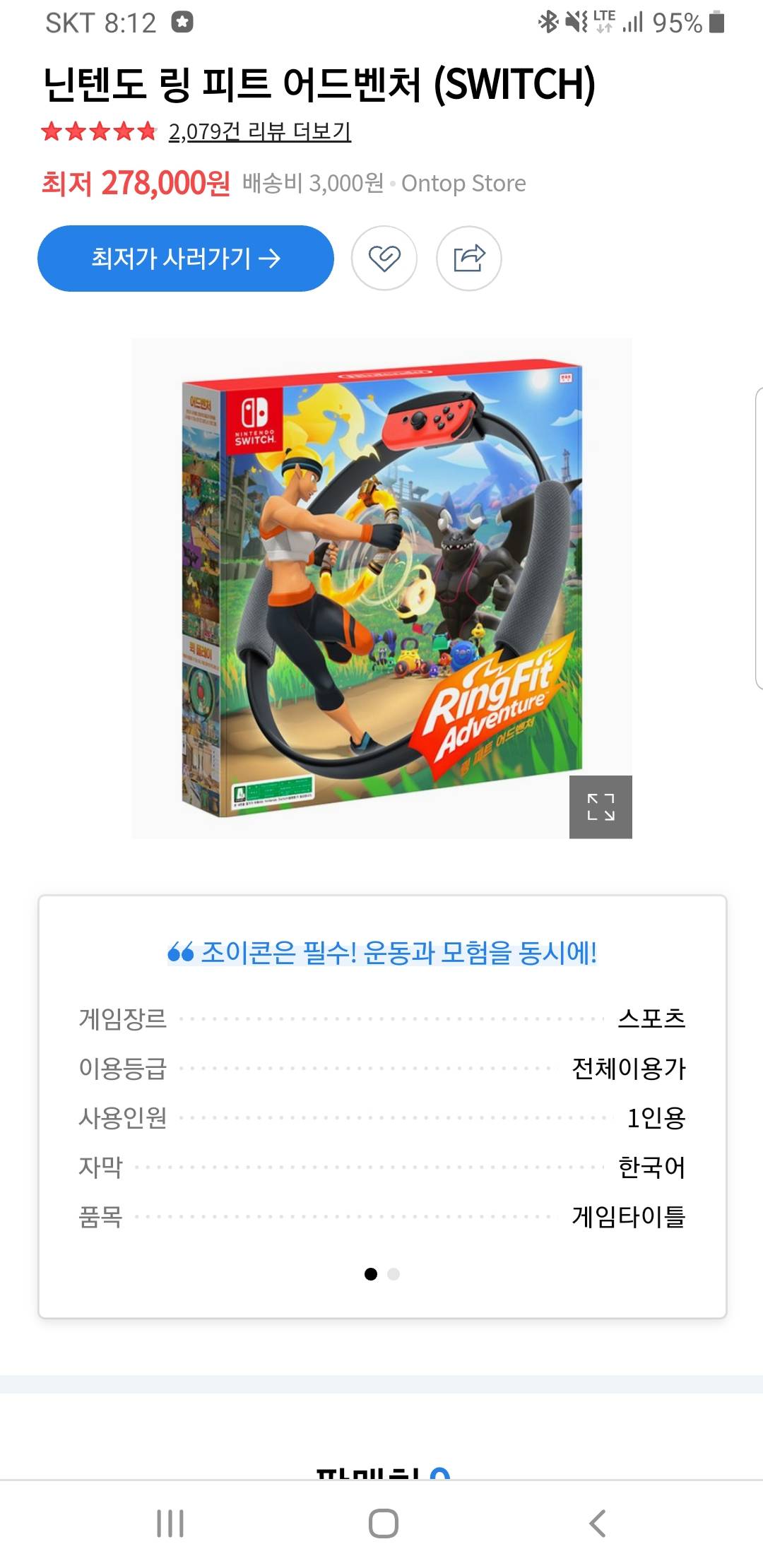Image resolution: width=763 pixels, height=1568 pixels.
Task: Add this product to wishlist heart
Action: pos(384,259)
